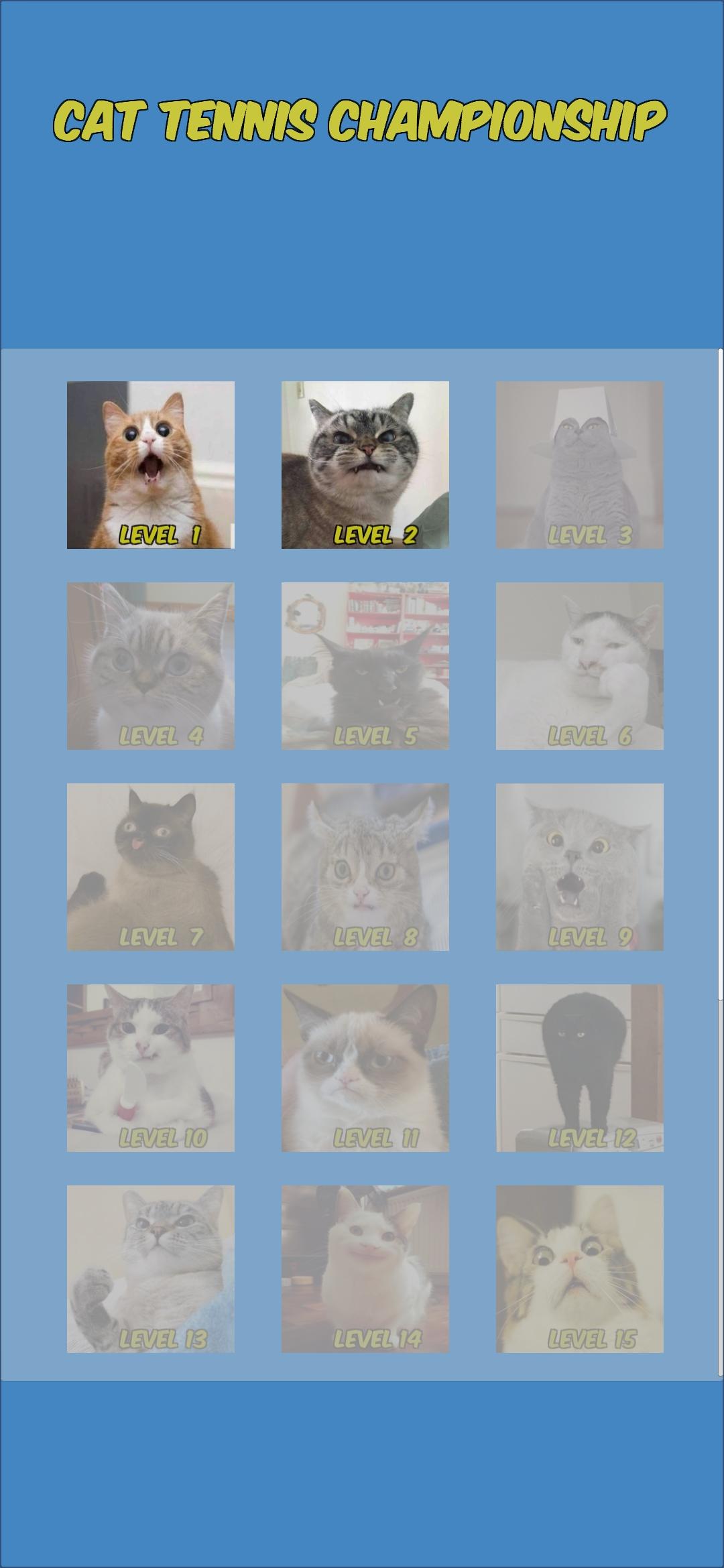Tap the Level 8 tile

[x=365, y=867]
